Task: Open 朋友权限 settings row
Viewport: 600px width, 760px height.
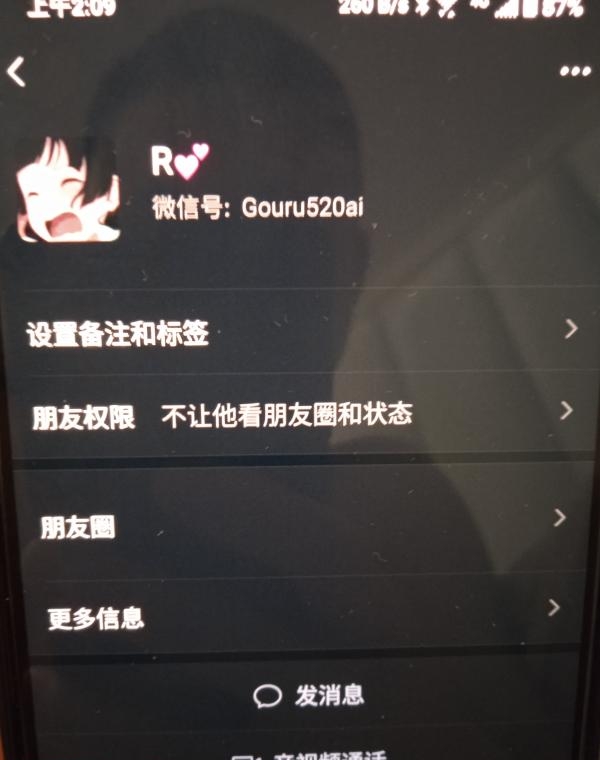Action: pyautogui.click(x=300, y=414)
